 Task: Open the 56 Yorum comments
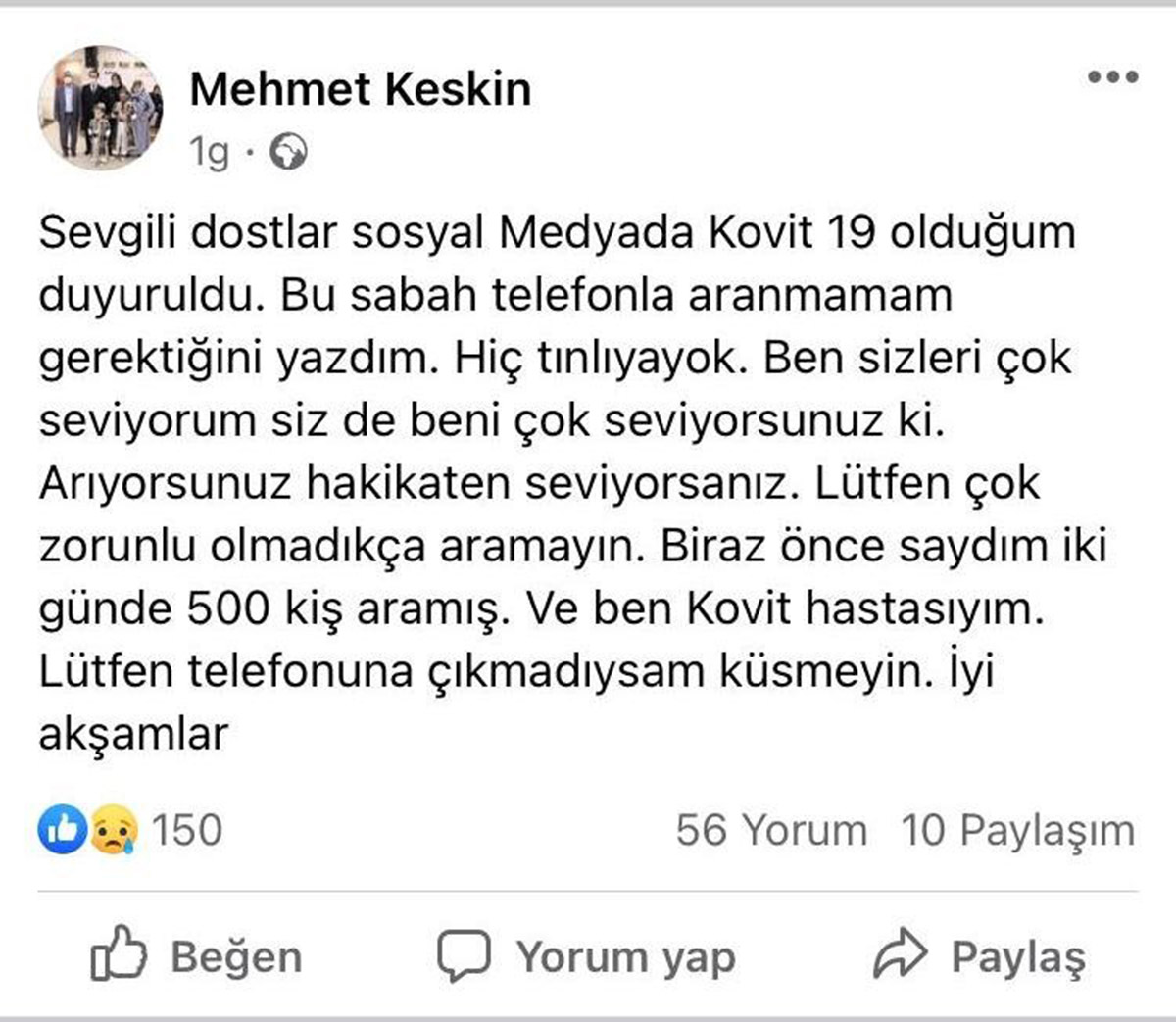point(771,830)
